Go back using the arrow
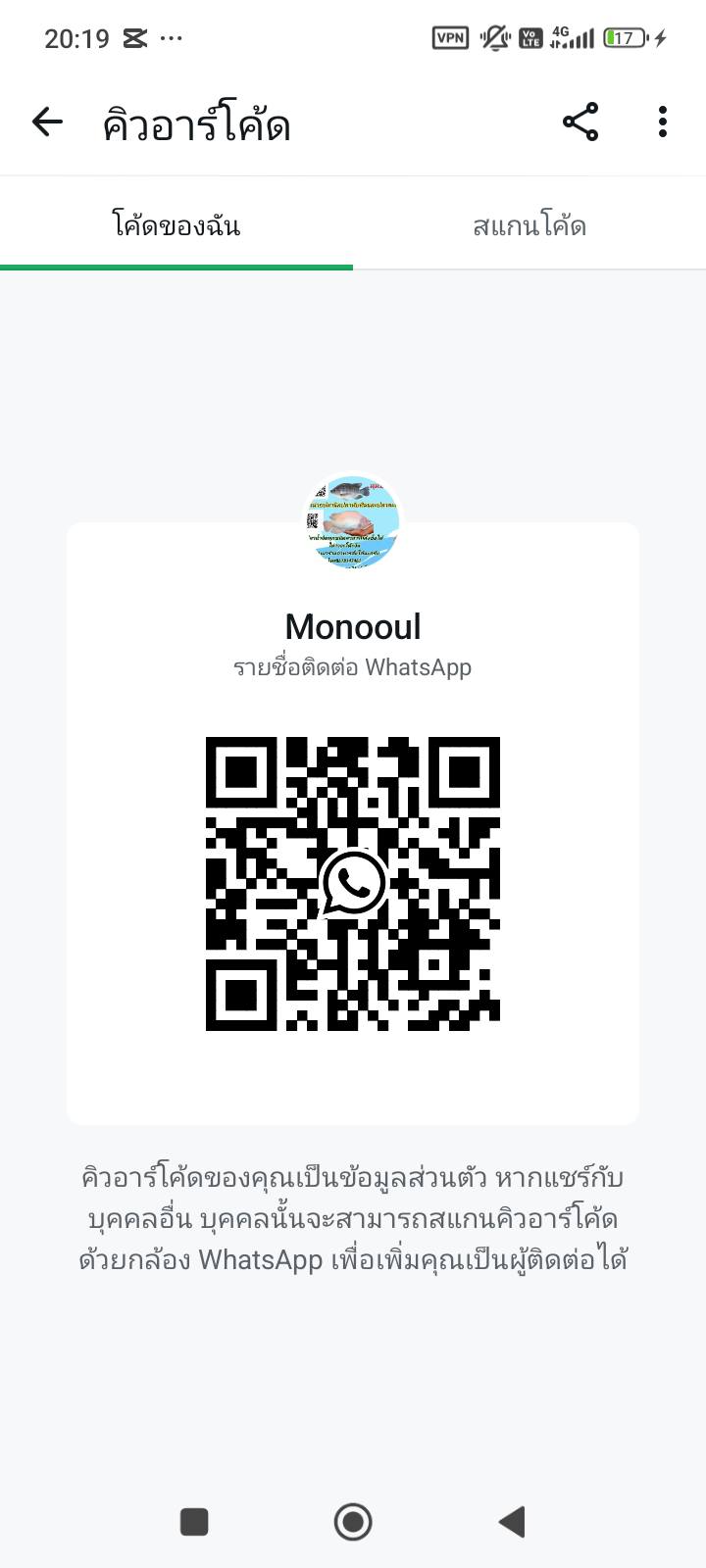This screenshot has width=706, height=1568. (x=47, y=122)
